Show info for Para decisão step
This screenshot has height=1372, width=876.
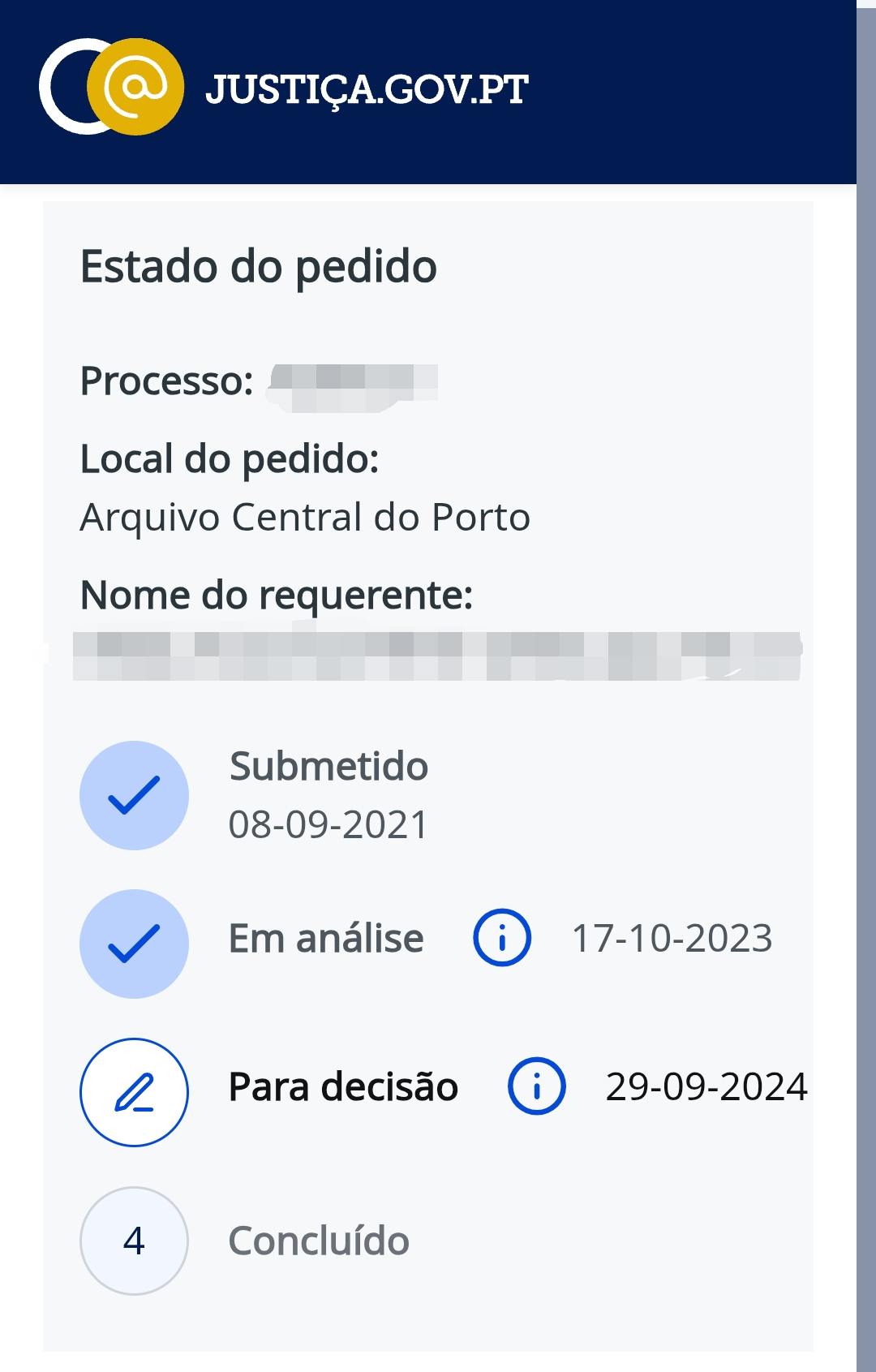point(536,1086)
